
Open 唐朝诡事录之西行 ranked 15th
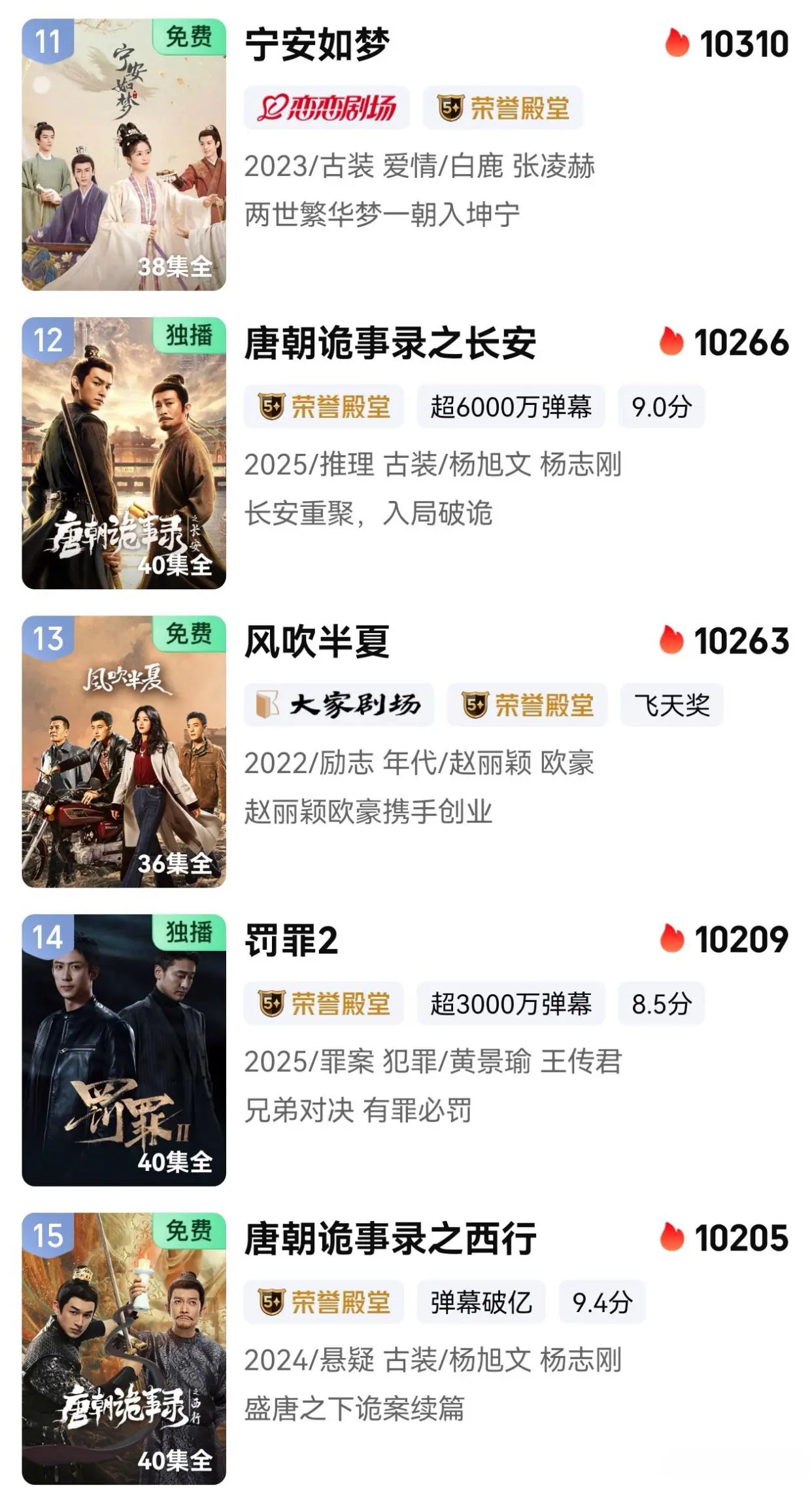[x=390, y=1240]
